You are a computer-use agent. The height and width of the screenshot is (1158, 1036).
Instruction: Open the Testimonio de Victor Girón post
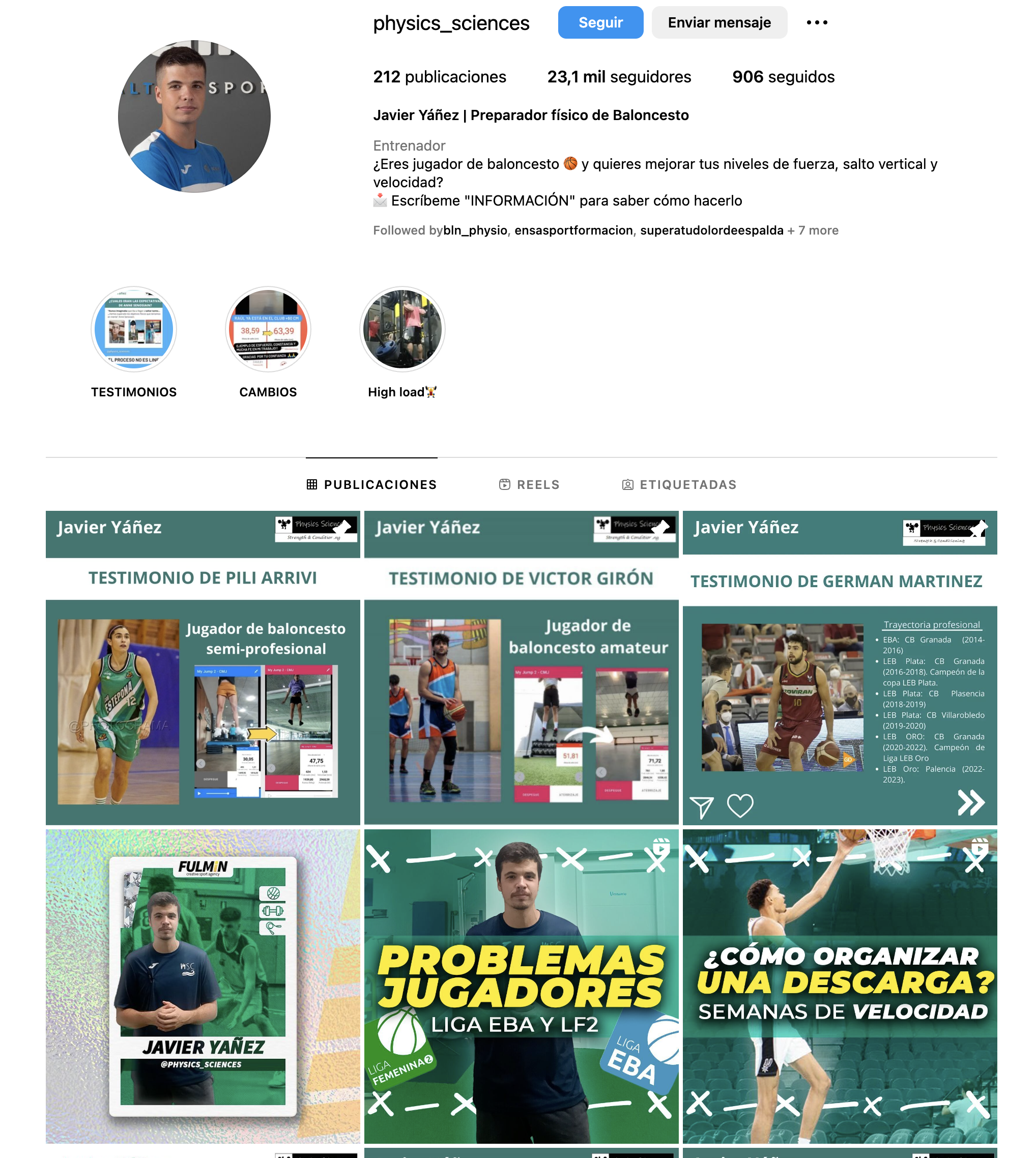pos(522,668)
